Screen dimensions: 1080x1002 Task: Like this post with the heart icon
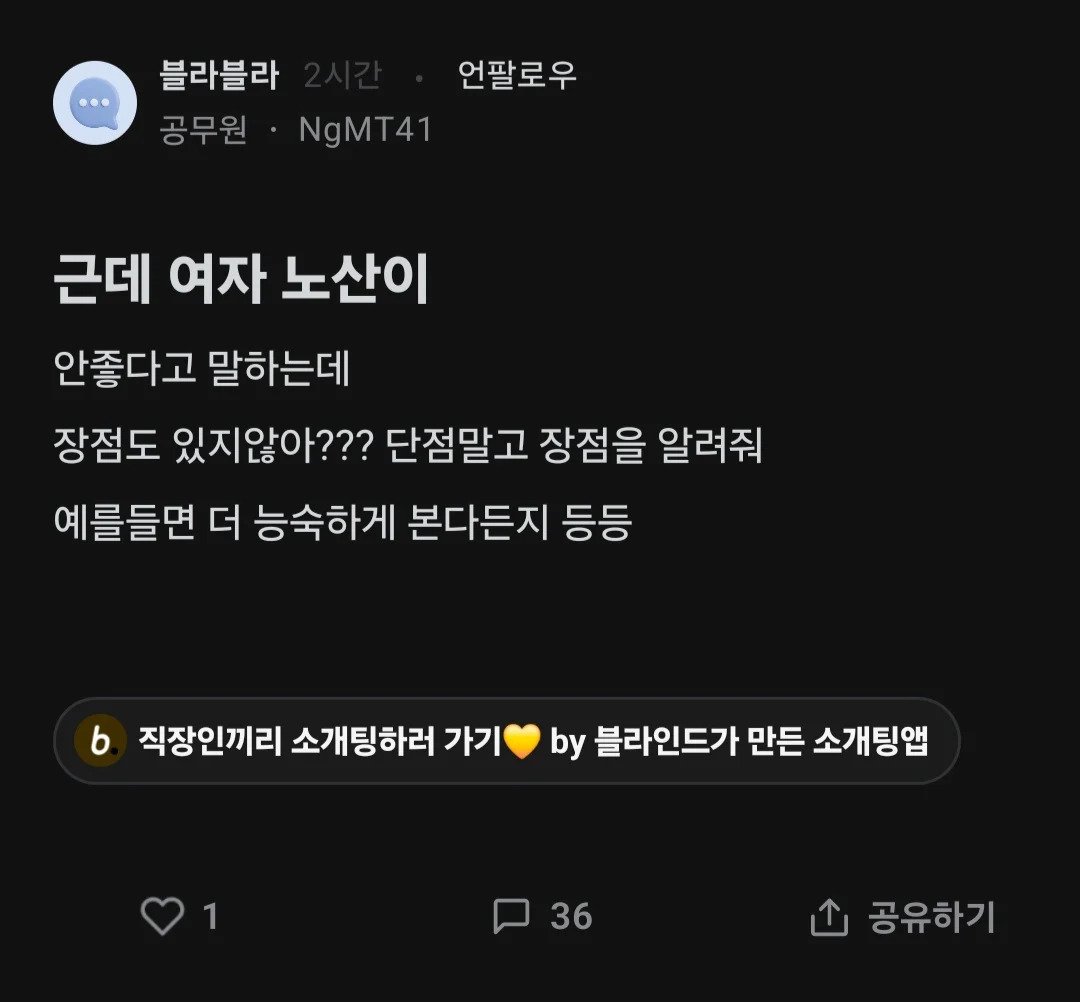point(162,916)
